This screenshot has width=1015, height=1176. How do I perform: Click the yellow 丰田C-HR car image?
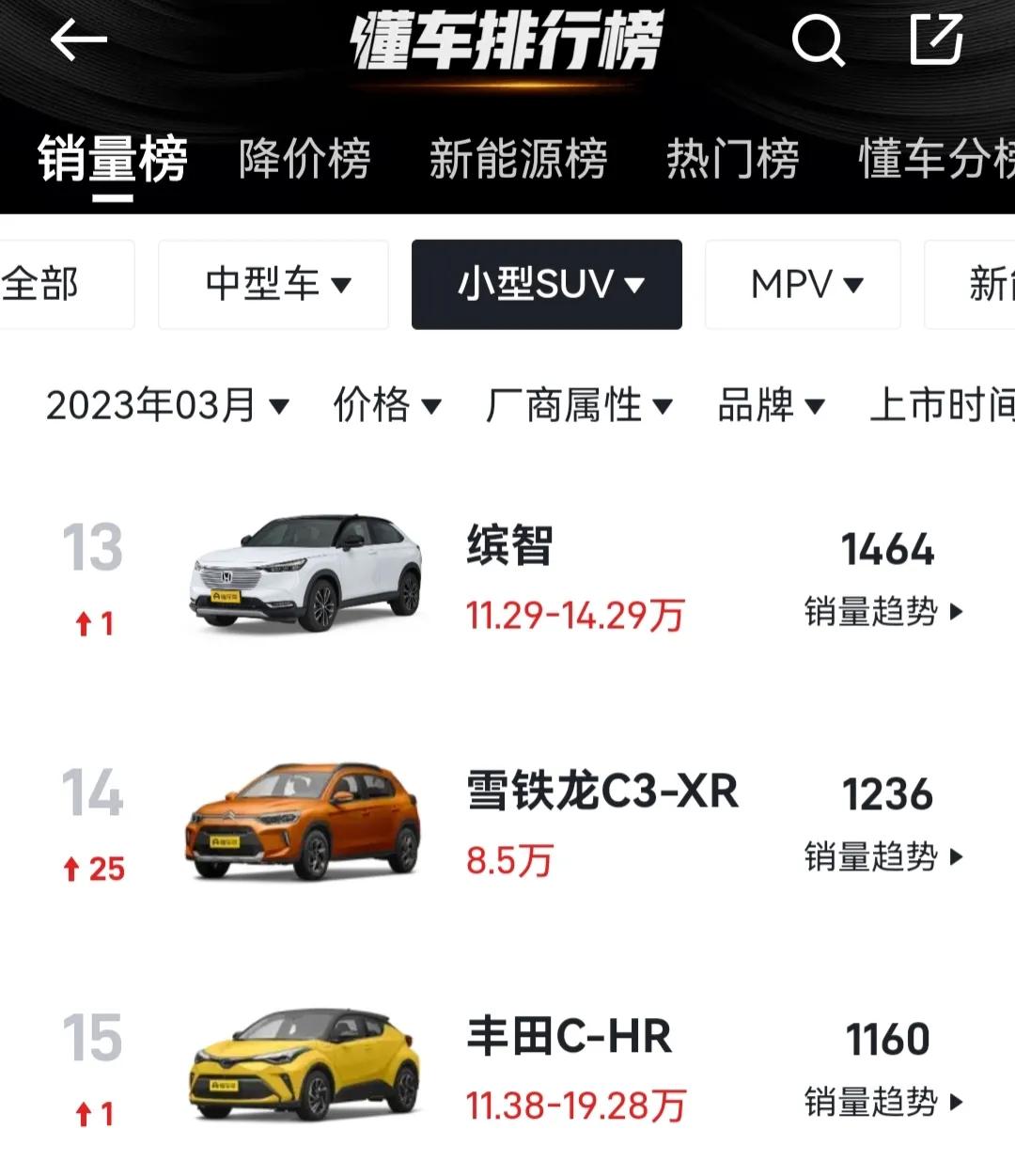coord(305,1062)
